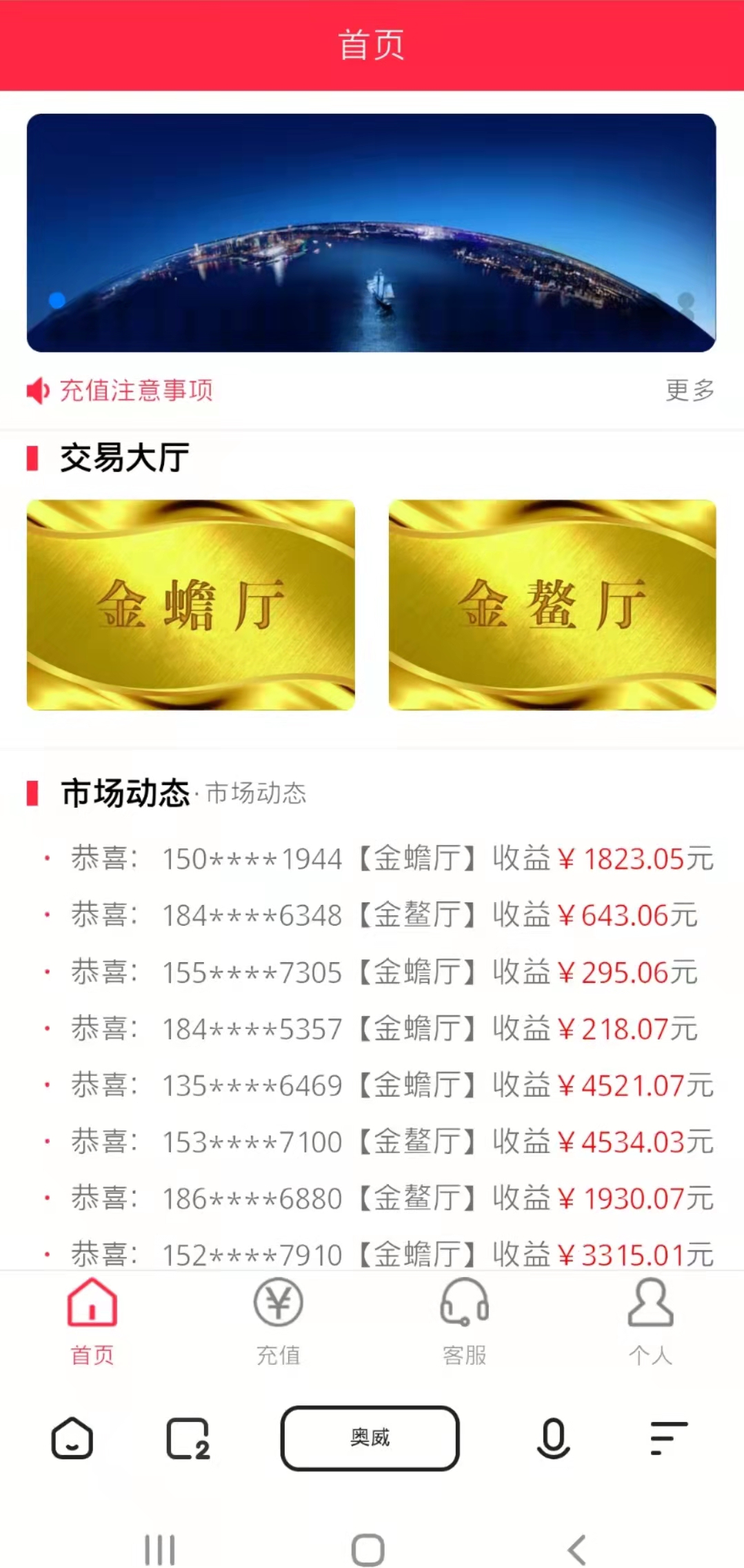Viewport: 744px width, 1568px height.
Task: Open the 金蟾厅 trading hall card
Action: [190, 604]
